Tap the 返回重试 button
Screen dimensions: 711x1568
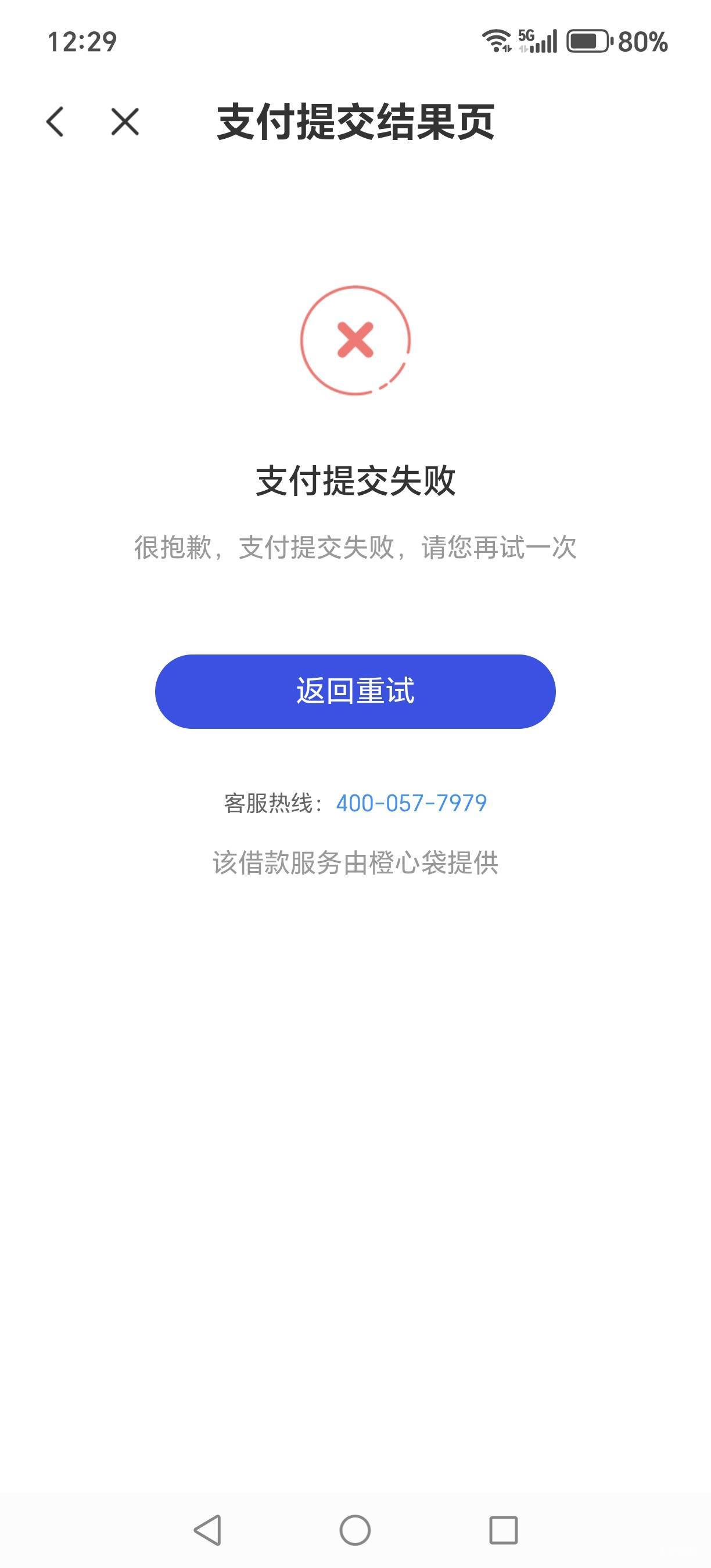pyautogui.click(x=355, y=692)
